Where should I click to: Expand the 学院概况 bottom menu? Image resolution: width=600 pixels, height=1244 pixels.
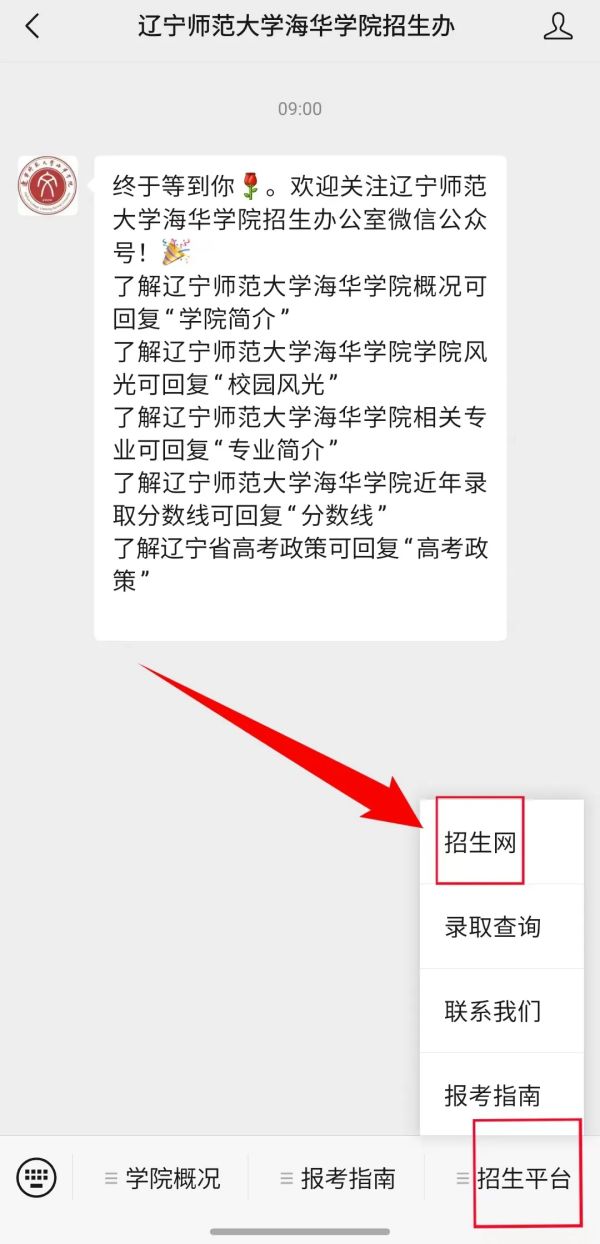pos(161,1178)
